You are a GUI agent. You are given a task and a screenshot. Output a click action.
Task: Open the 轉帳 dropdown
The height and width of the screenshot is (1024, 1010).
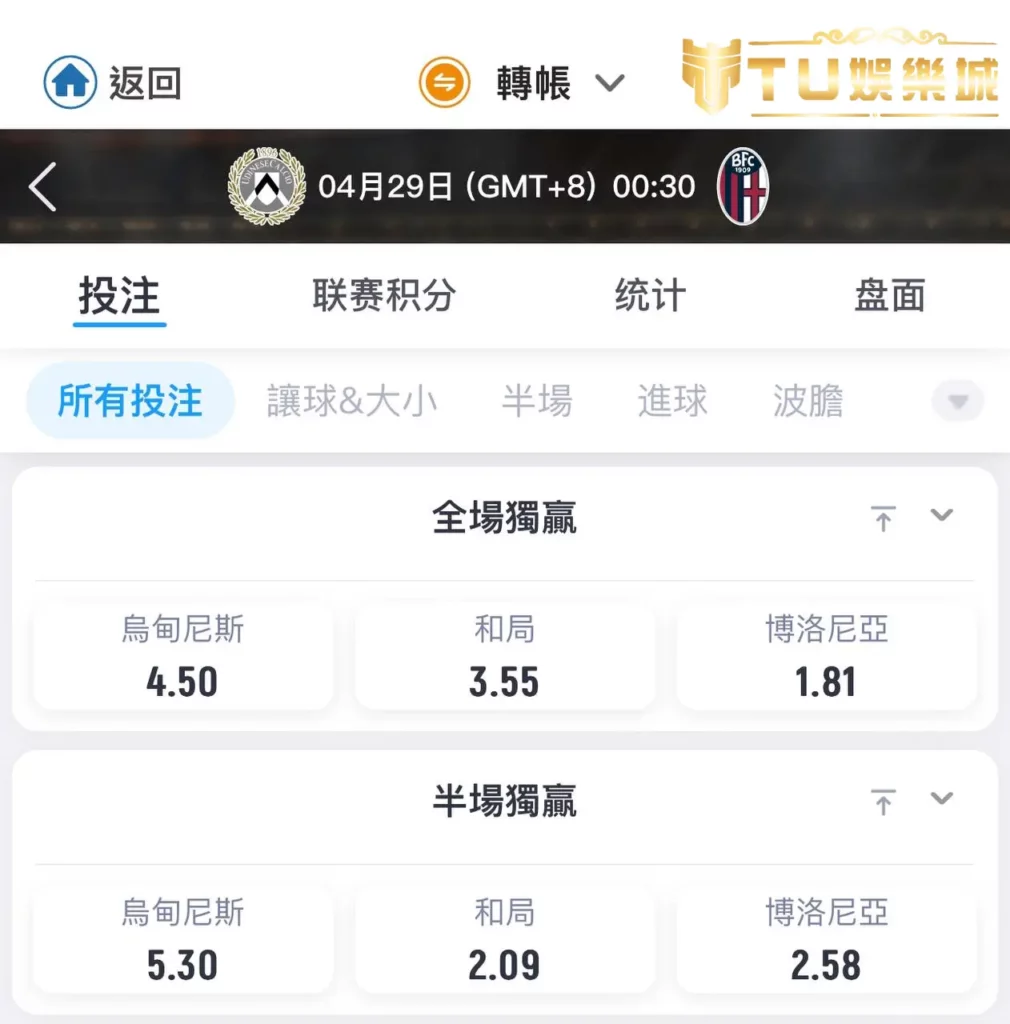[611, 83]
